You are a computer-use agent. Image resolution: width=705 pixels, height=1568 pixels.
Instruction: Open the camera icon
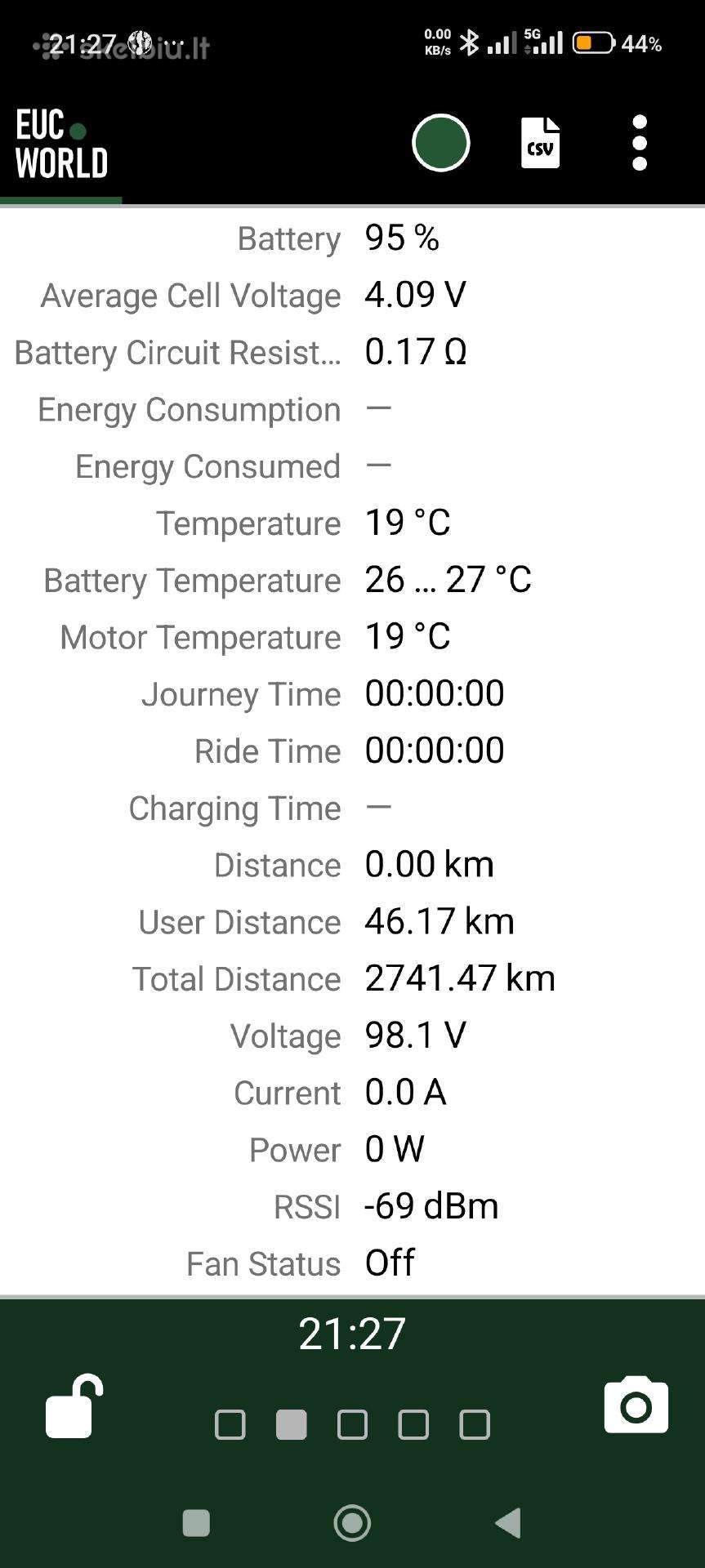tap(636, 1405)
